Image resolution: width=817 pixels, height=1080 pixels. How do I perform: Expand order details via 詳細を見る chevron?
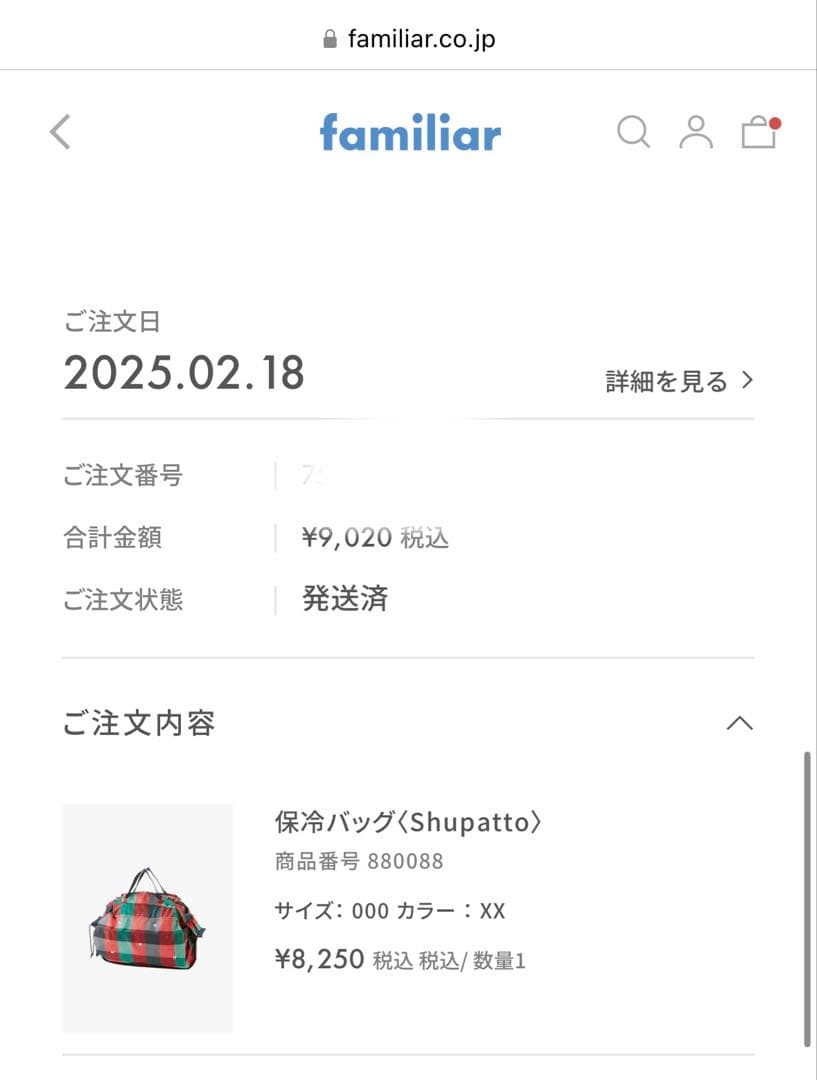coord(746,381)
